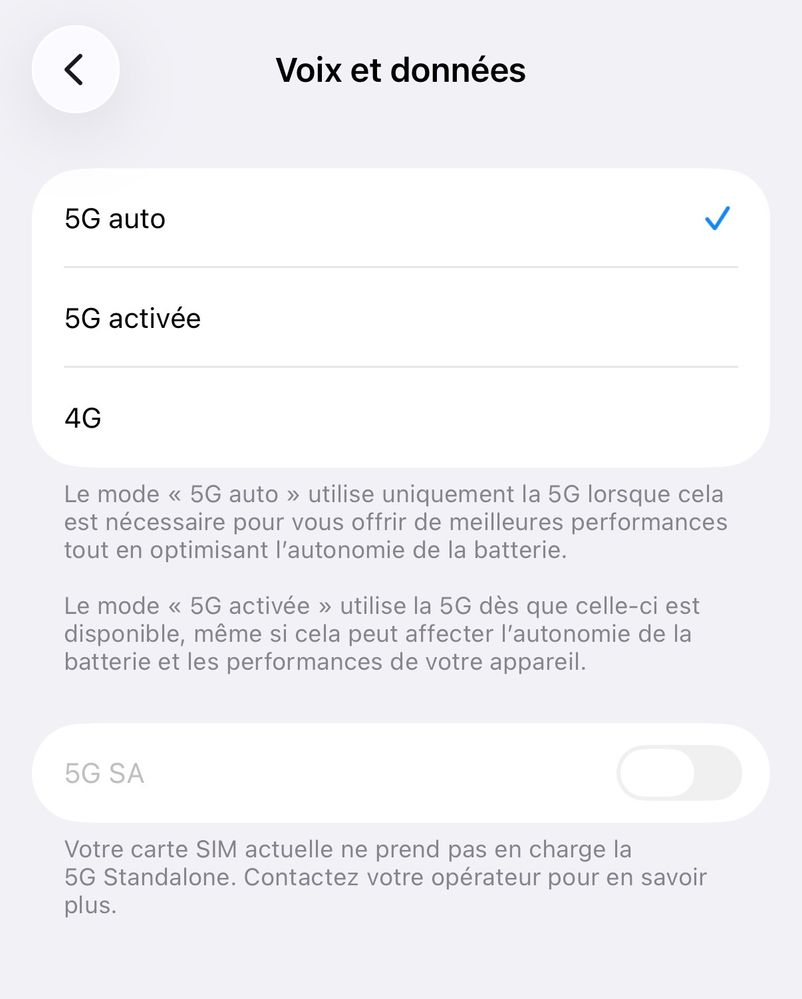Screen dimensions: 802x999
Task: Select the 5G auto option
Action: click(x=400, y=218)
